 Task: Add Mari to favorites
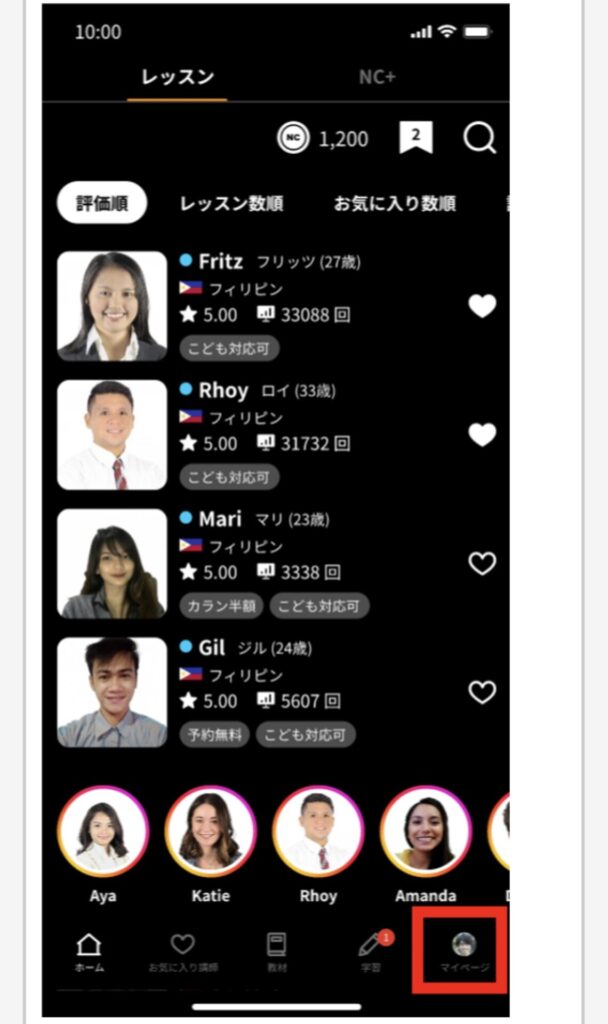click(x=483, y=563)
